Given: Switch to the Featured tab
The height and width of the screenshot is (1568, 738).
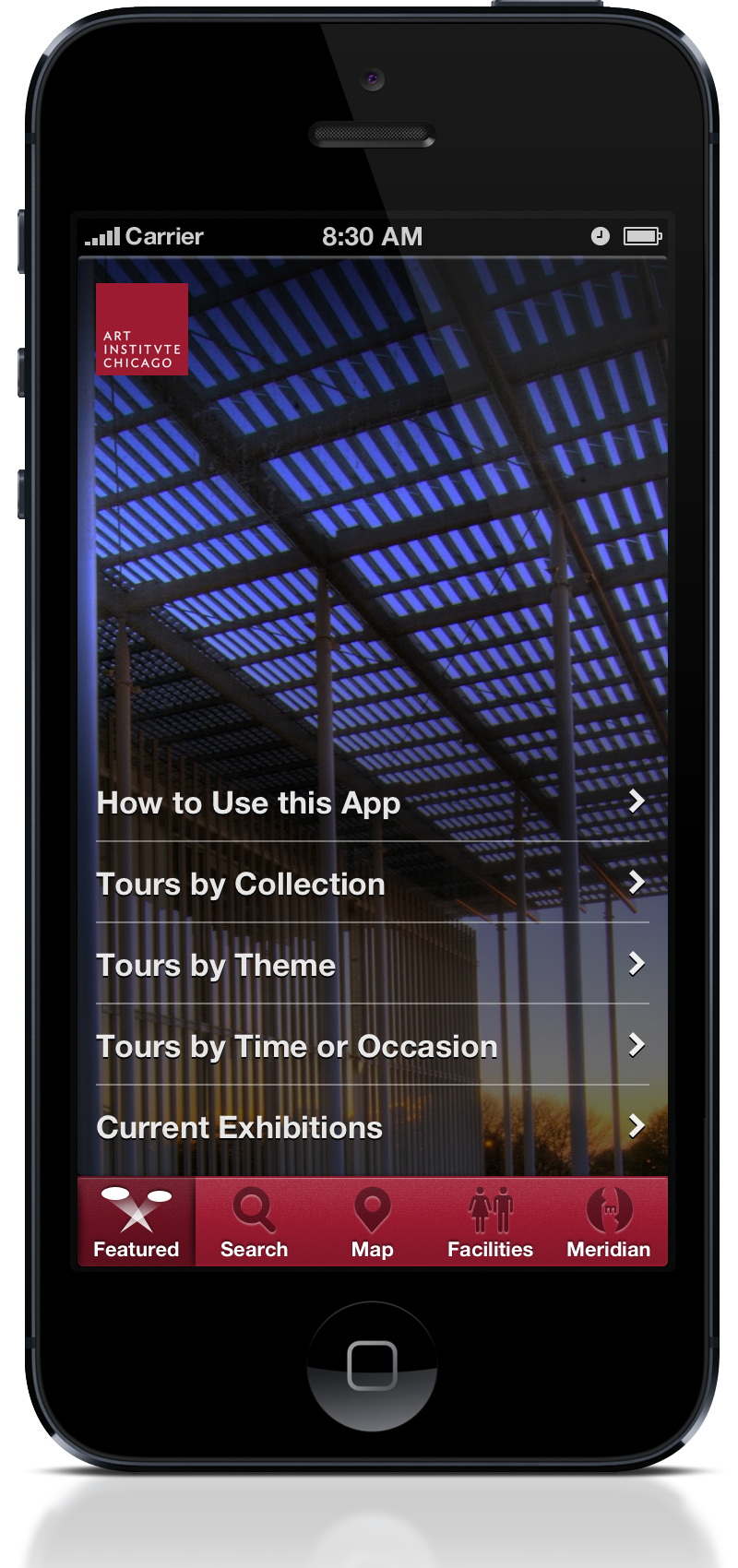Looking at the screenshot, I should (x=137, y=1223).
